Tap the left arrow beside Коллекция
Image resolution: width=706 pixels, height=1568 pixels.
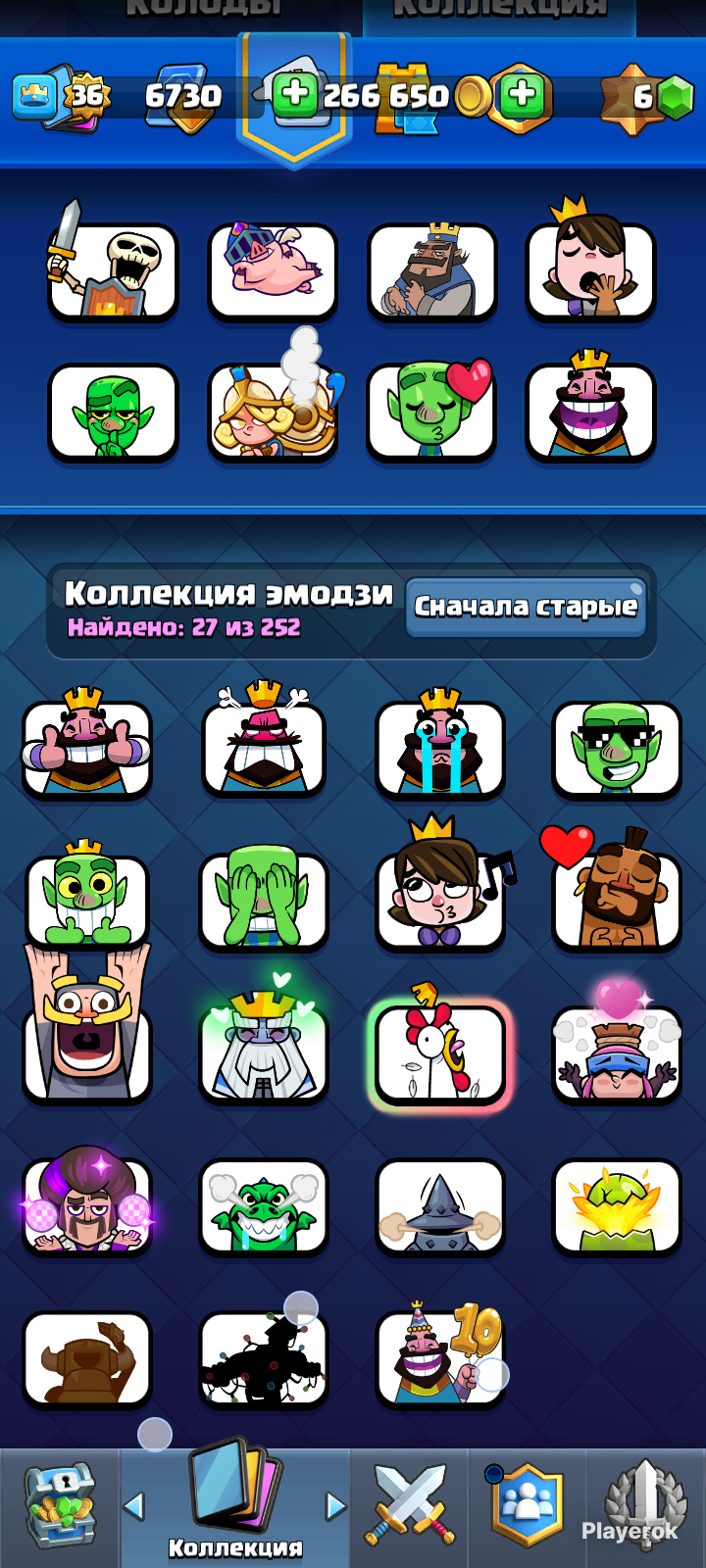point(134,1506)
